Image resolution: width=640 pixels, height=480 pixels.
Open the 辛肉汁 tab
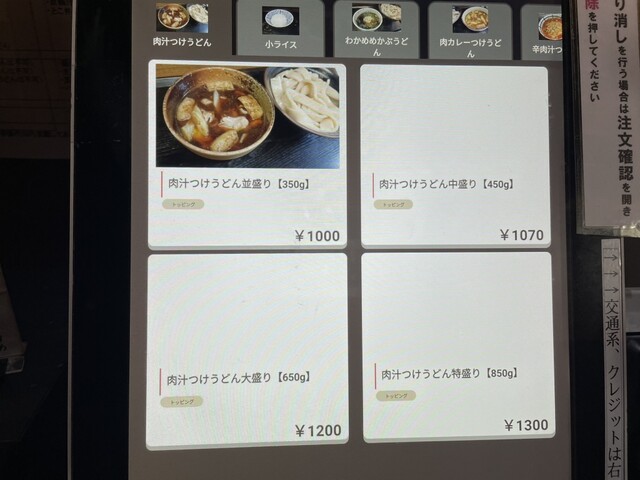549,30
